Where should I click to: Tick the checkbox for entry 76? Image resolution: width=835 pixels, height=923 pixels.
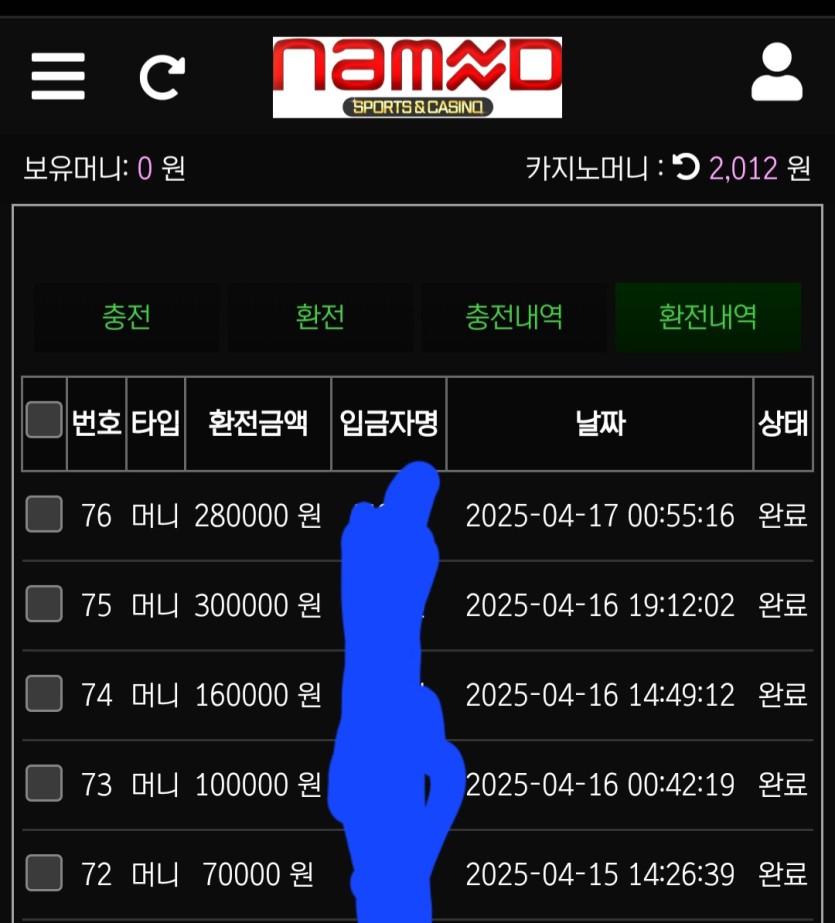click(44, 514)
